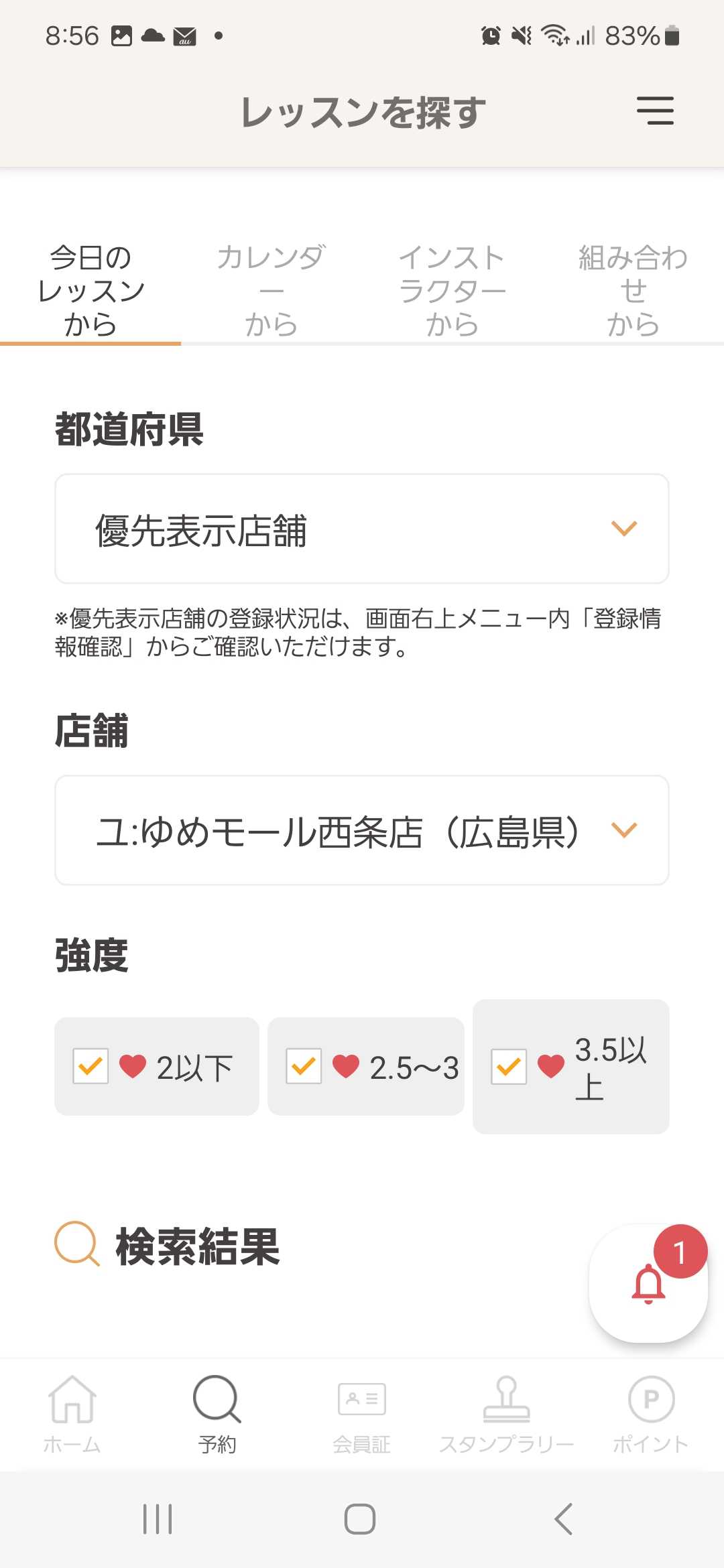Viewport: 724px width, 1568px height.
Task: Switch to the インストラクターから tab
Action: (x=452, y=290)
